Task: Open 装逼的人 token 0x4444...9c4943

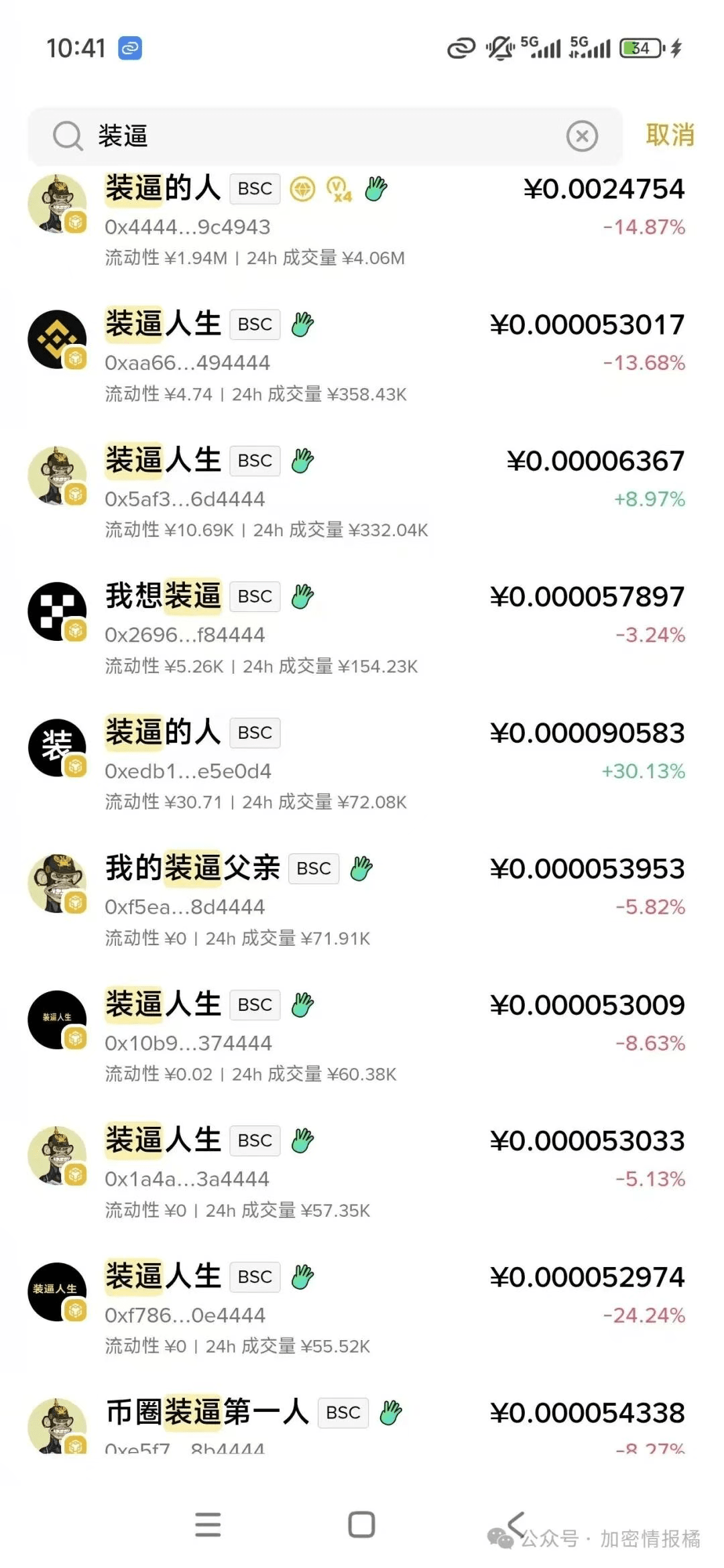Action: point(355,220)
